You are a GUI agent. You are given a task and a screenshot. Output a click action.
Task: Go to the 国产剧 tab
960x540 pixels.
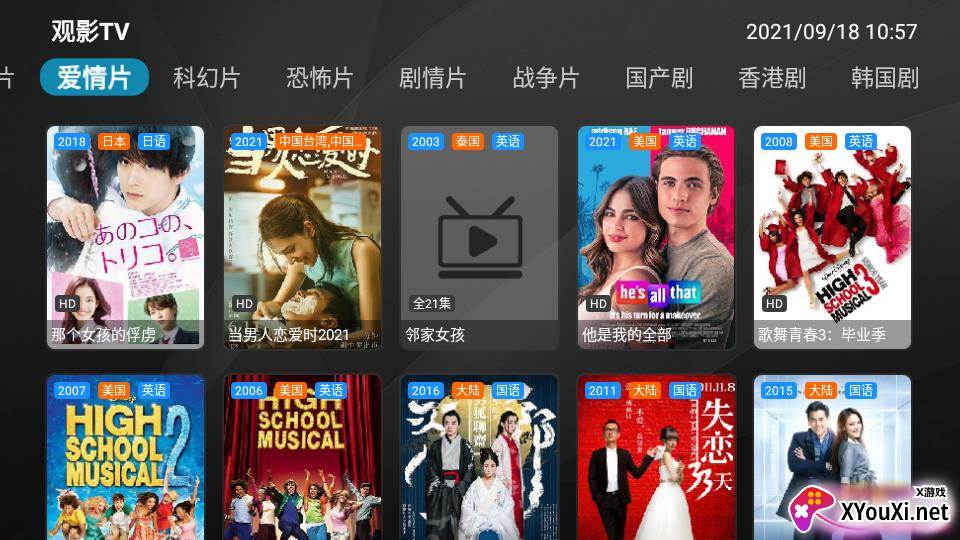(x=658, y=78)
